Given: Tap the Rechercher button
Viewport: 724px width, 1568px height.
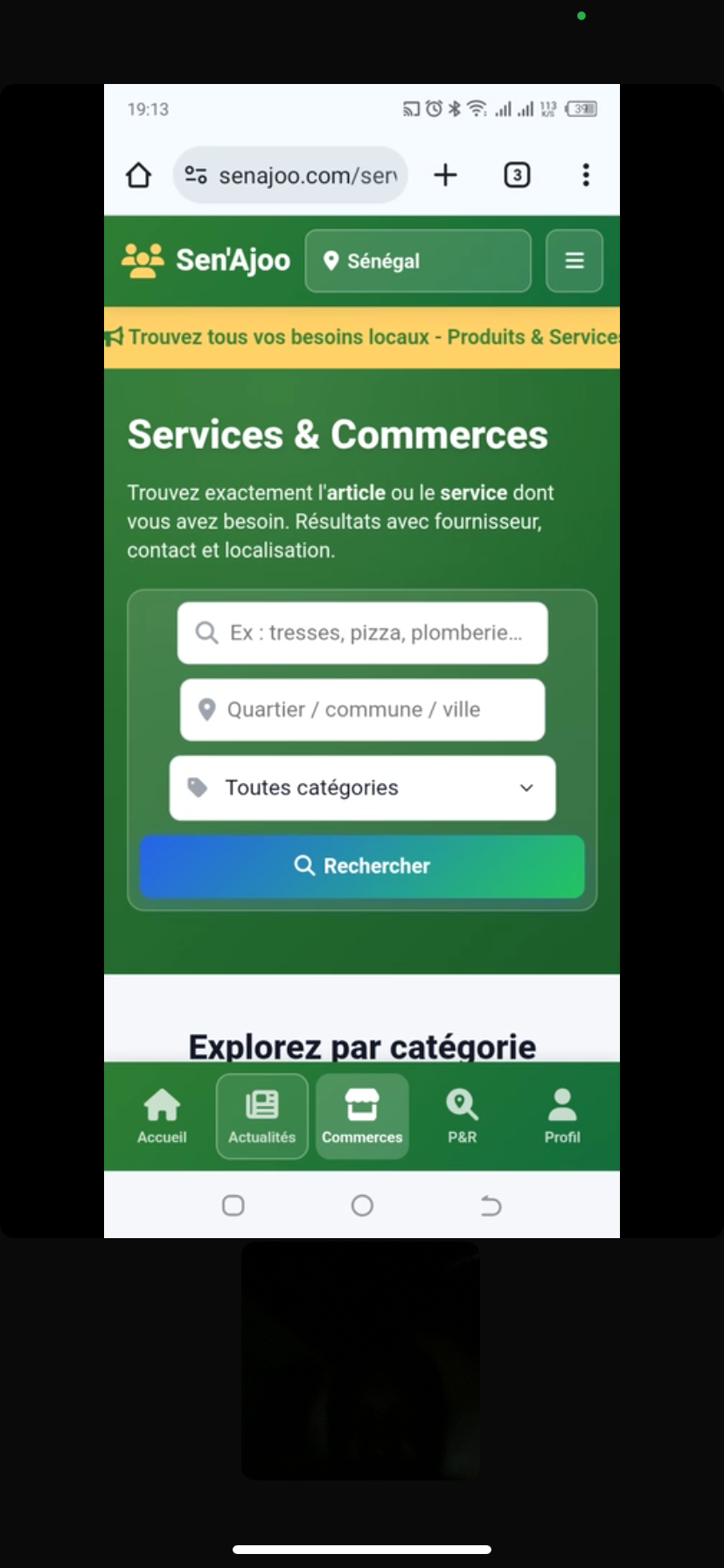Looking at the screenshot, I should pyautogui.click(x=362, y=866).
